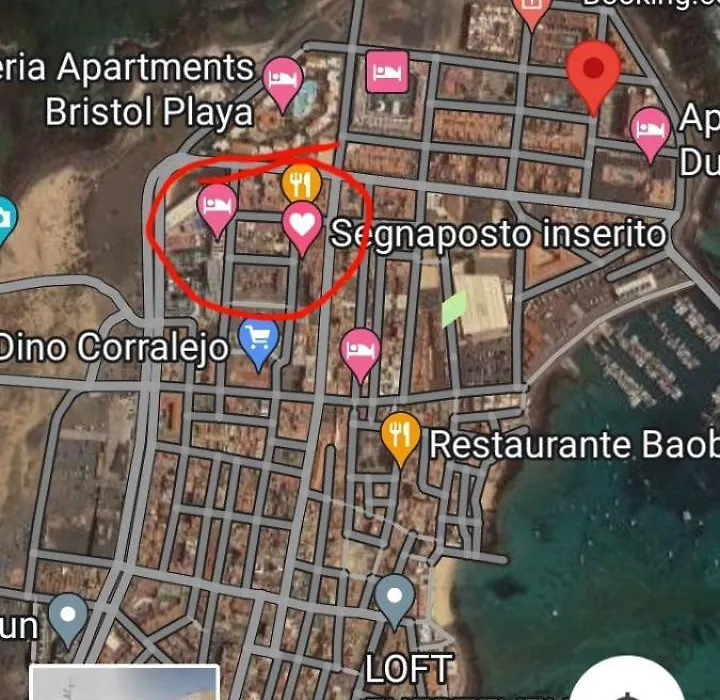Tap the Bristol Playa hotel pin
The image size is (720, 700).
283,80
